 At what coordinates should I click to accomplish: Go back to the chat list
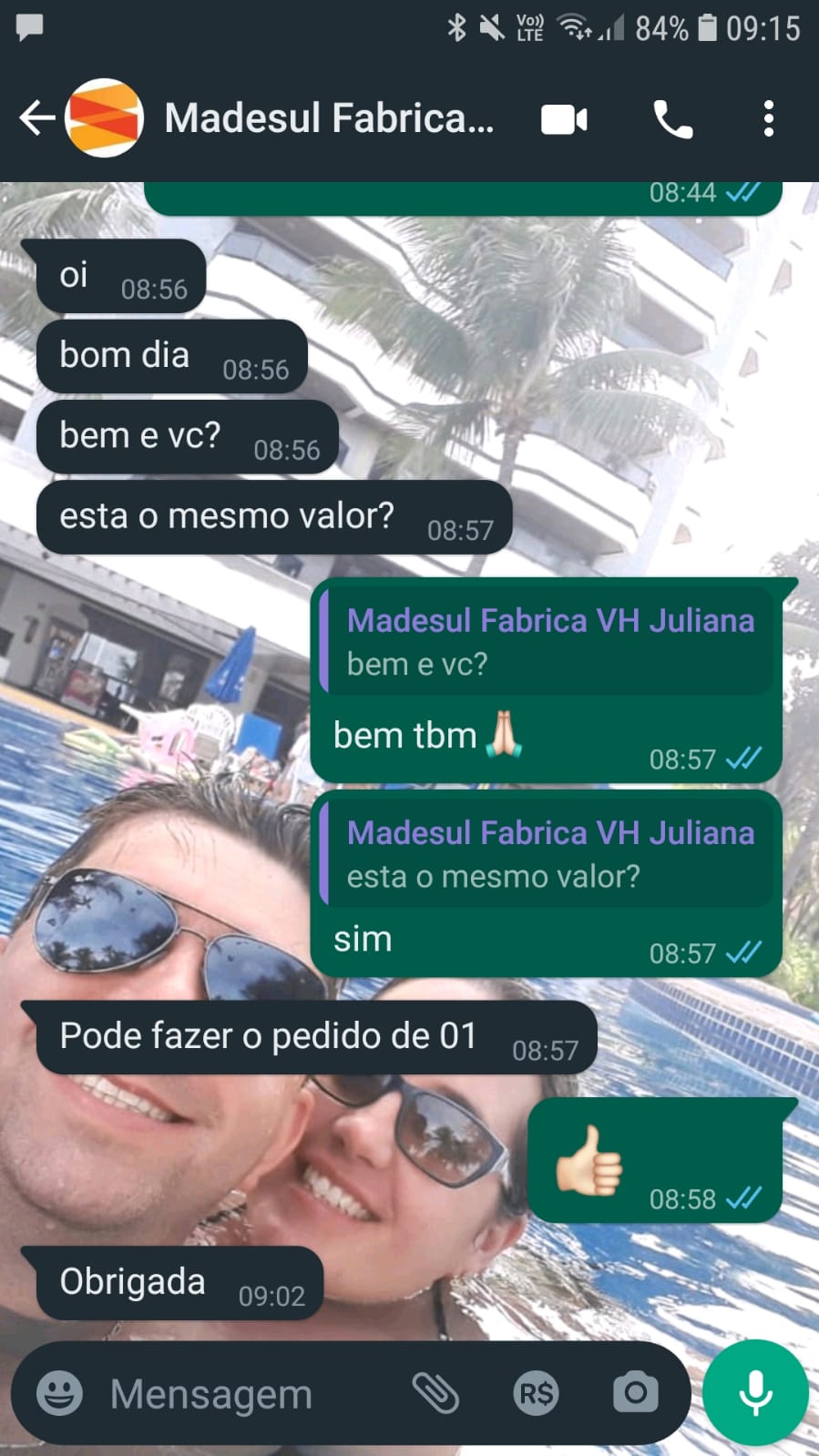[x=36, y=118]
